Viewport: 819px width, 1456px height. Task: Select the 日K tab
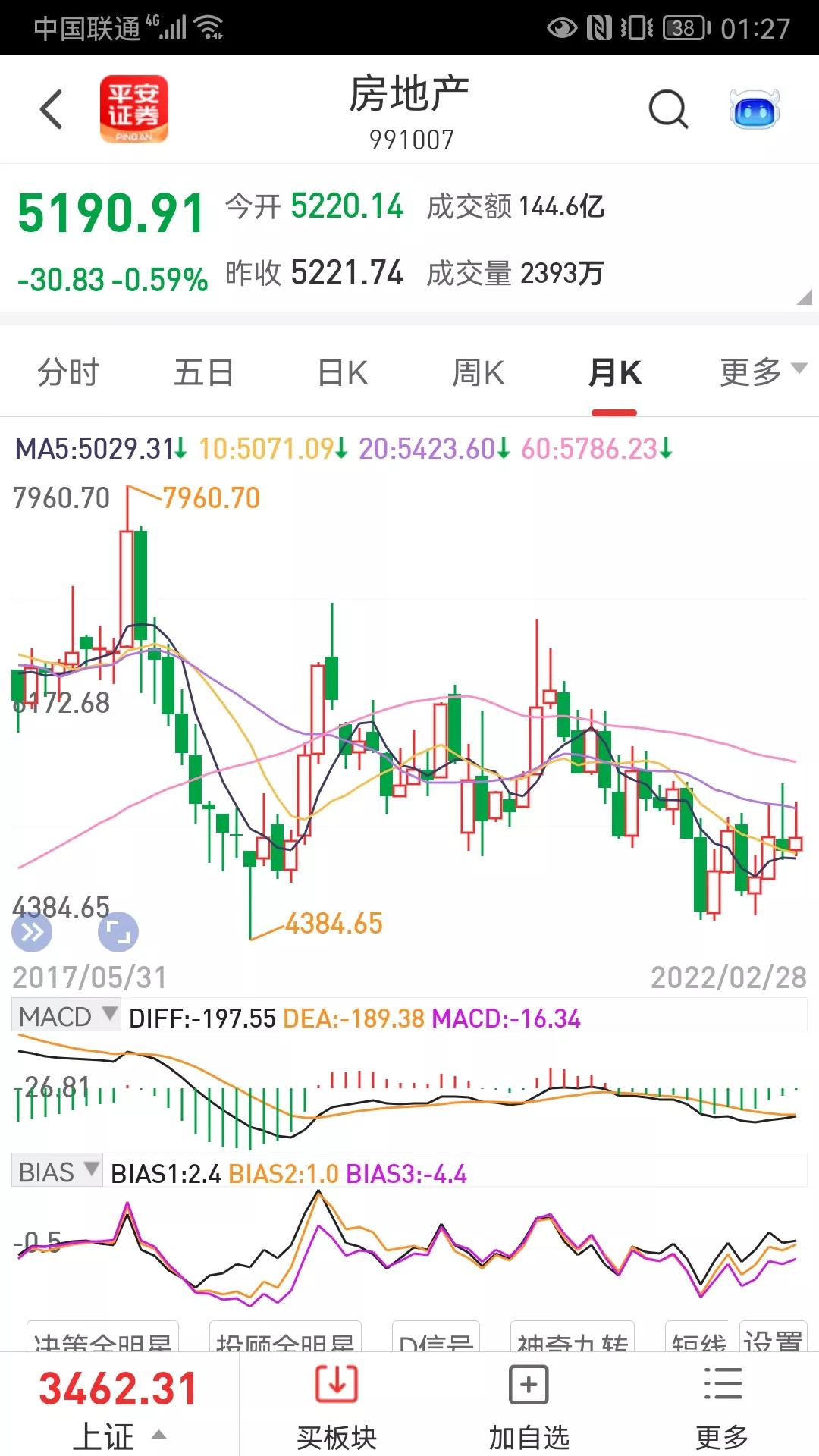(x=343, y=372)
